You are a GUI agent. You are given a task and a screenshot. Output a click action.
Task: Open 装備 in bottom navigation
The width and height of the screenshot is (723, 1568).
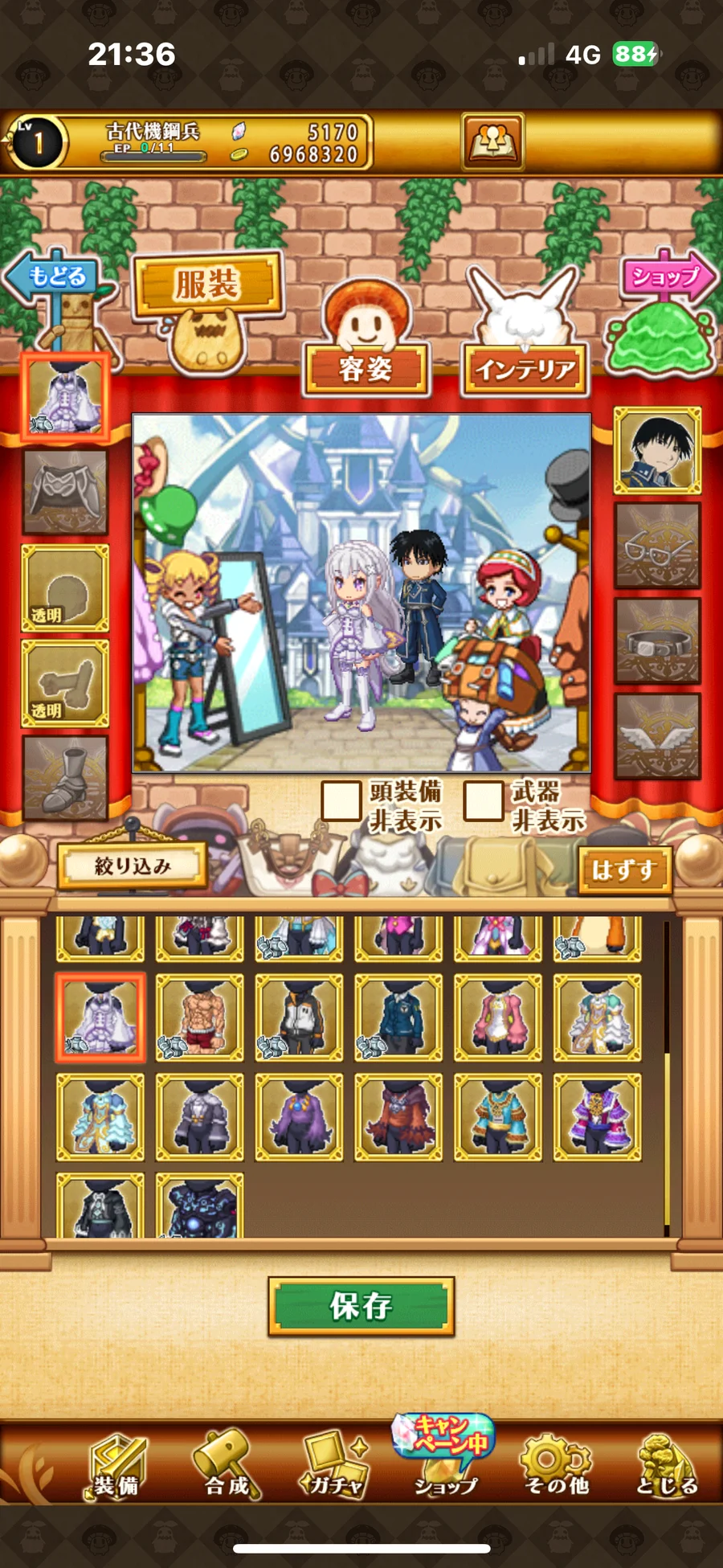point(116,1467)
